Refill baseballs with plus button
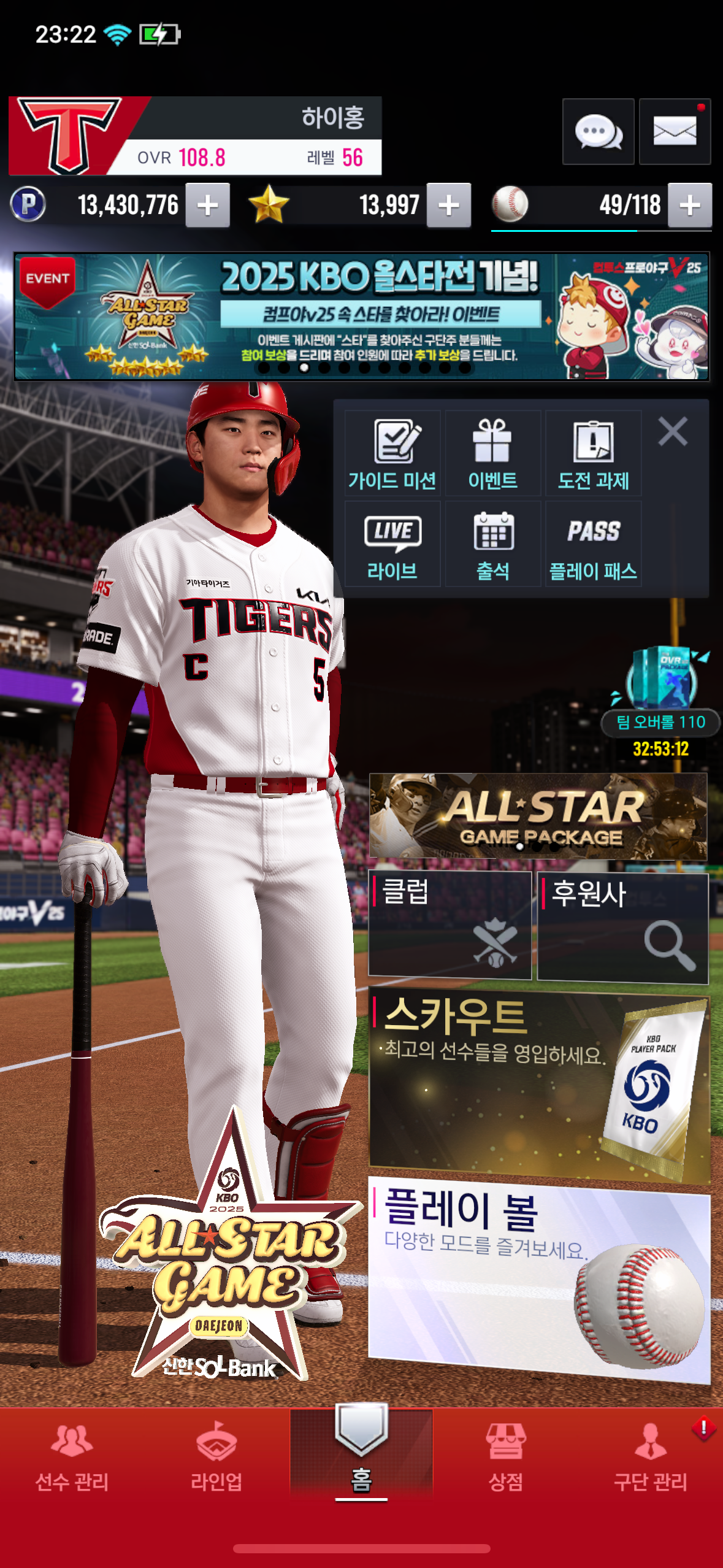The width and height of the screenshot is (723, 1568). (x=690, y=205)
